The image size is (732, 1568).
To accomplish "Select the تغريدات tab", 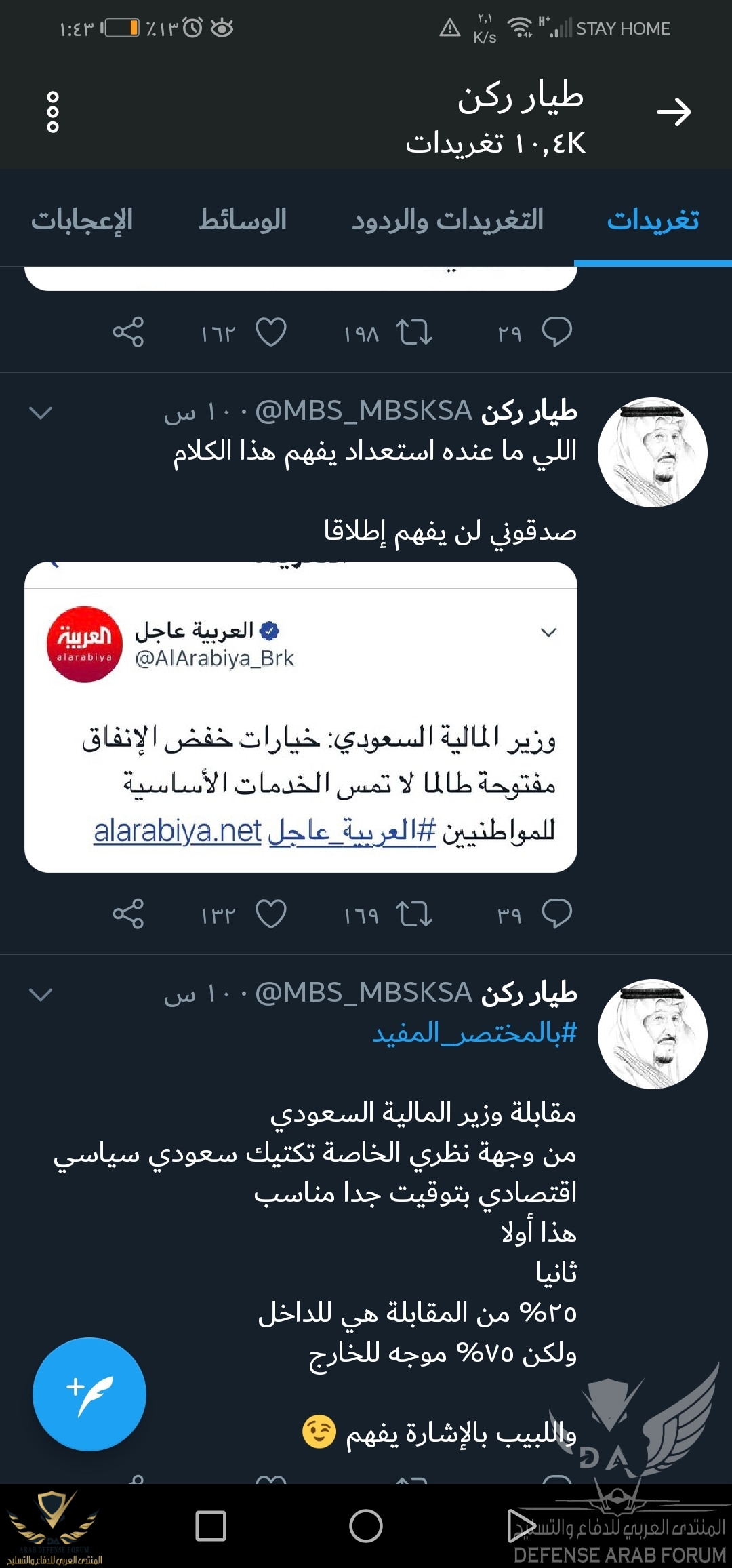I will (653, 220).
